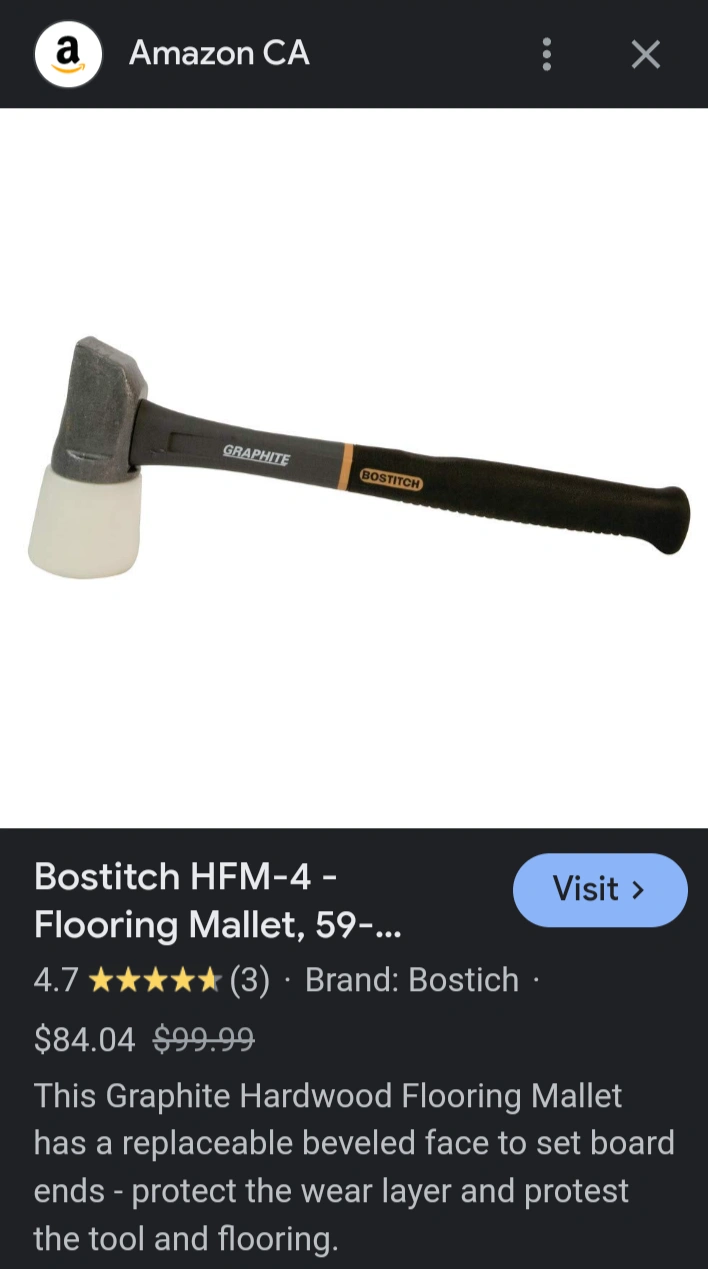Open the Bostitch flooring mallet image
Image resolution: width=708 pixels, height=1269 pixels.
coord(358,457)
